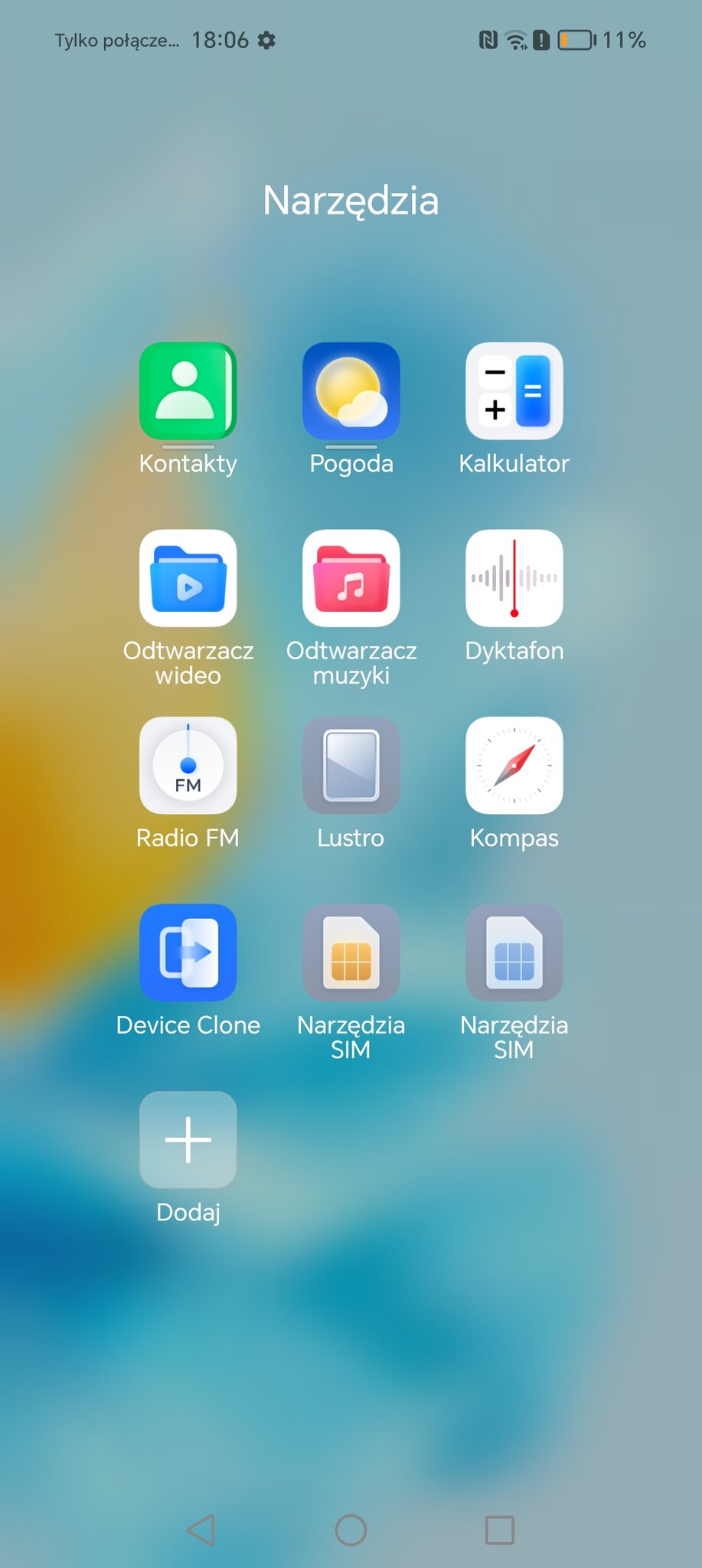Open Narzędzia SIM with orange card icon
702x1568 pixels.
point(351,953)
